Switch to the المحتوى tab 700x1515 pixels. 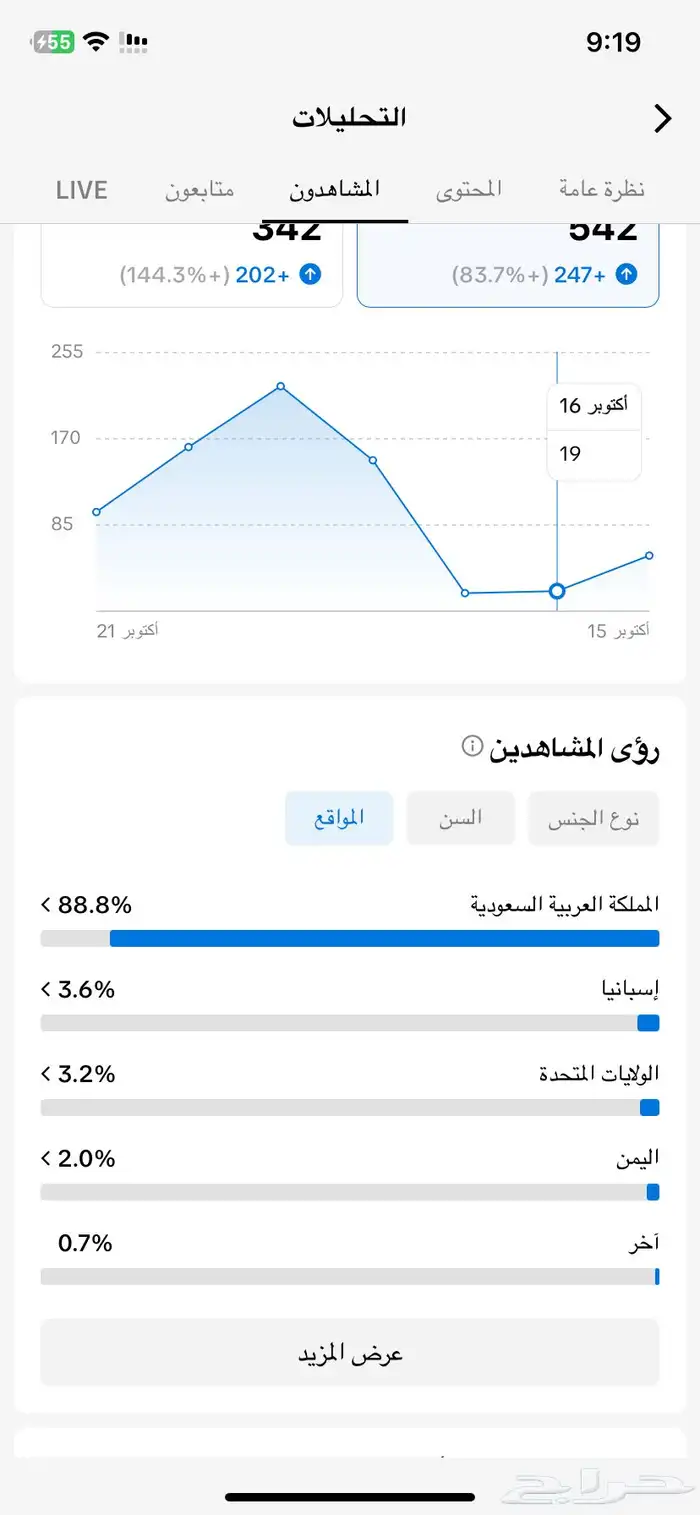point(469,189)
